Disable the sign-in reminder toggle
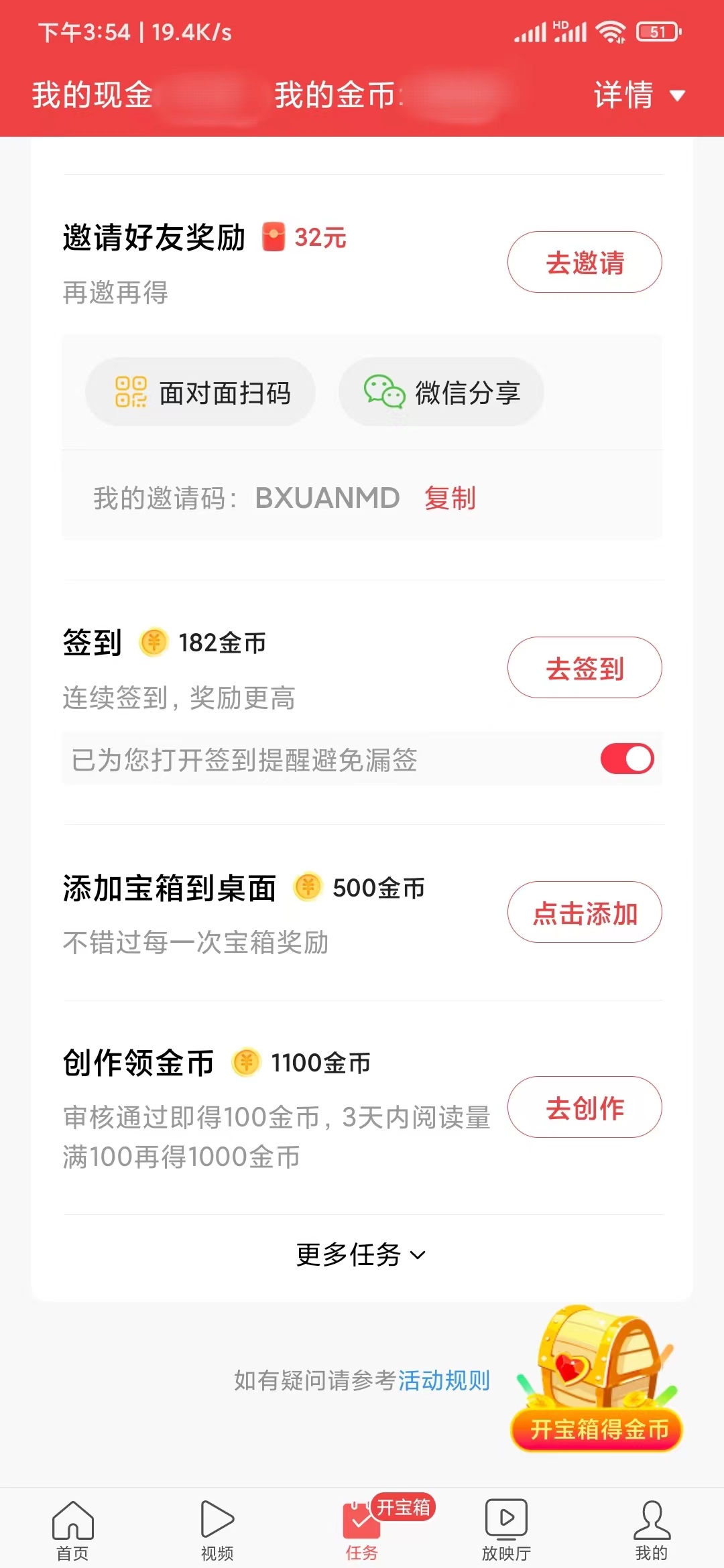Viewport: 724px width, 1568px height. (x=627, y=759)
